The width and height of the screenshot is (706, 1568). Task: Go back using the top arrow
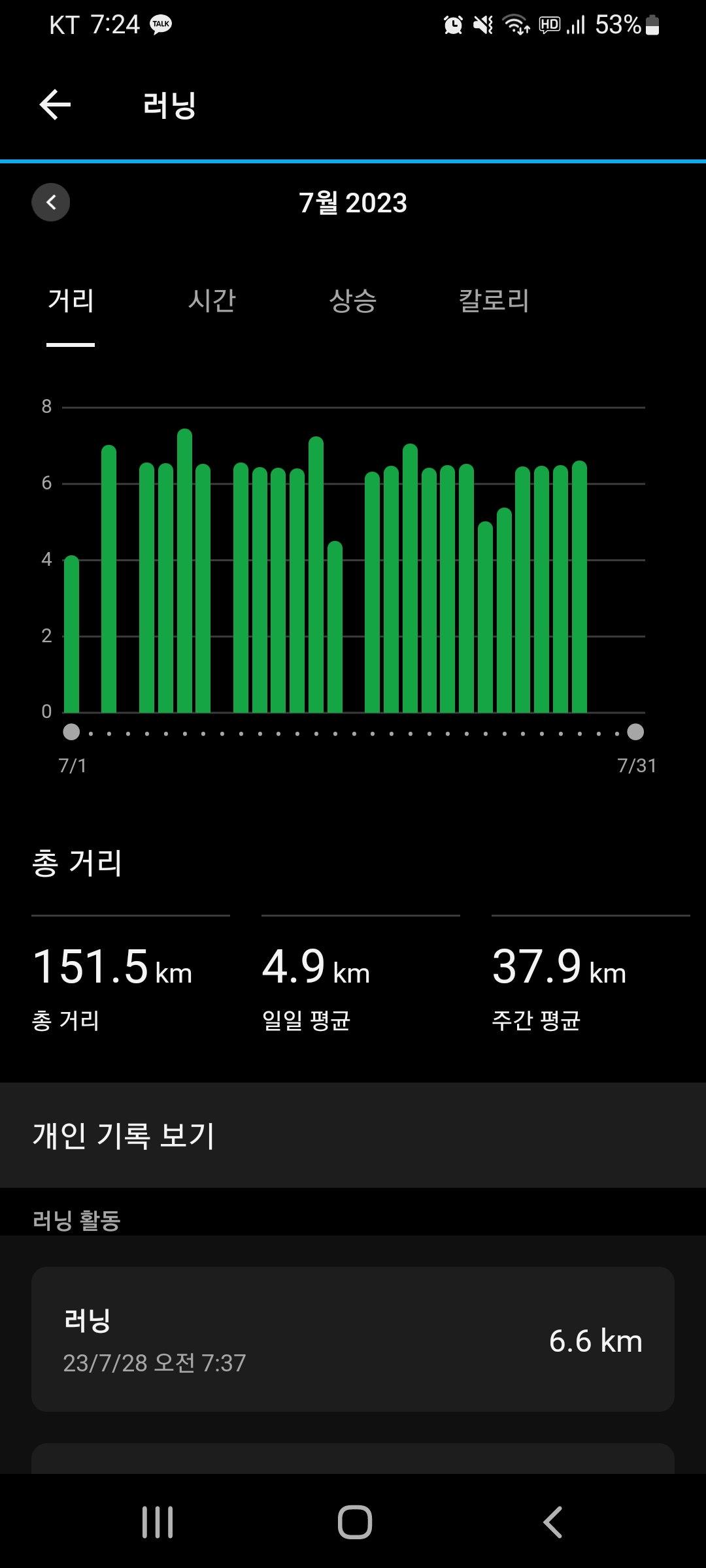(x=55, y=105)
